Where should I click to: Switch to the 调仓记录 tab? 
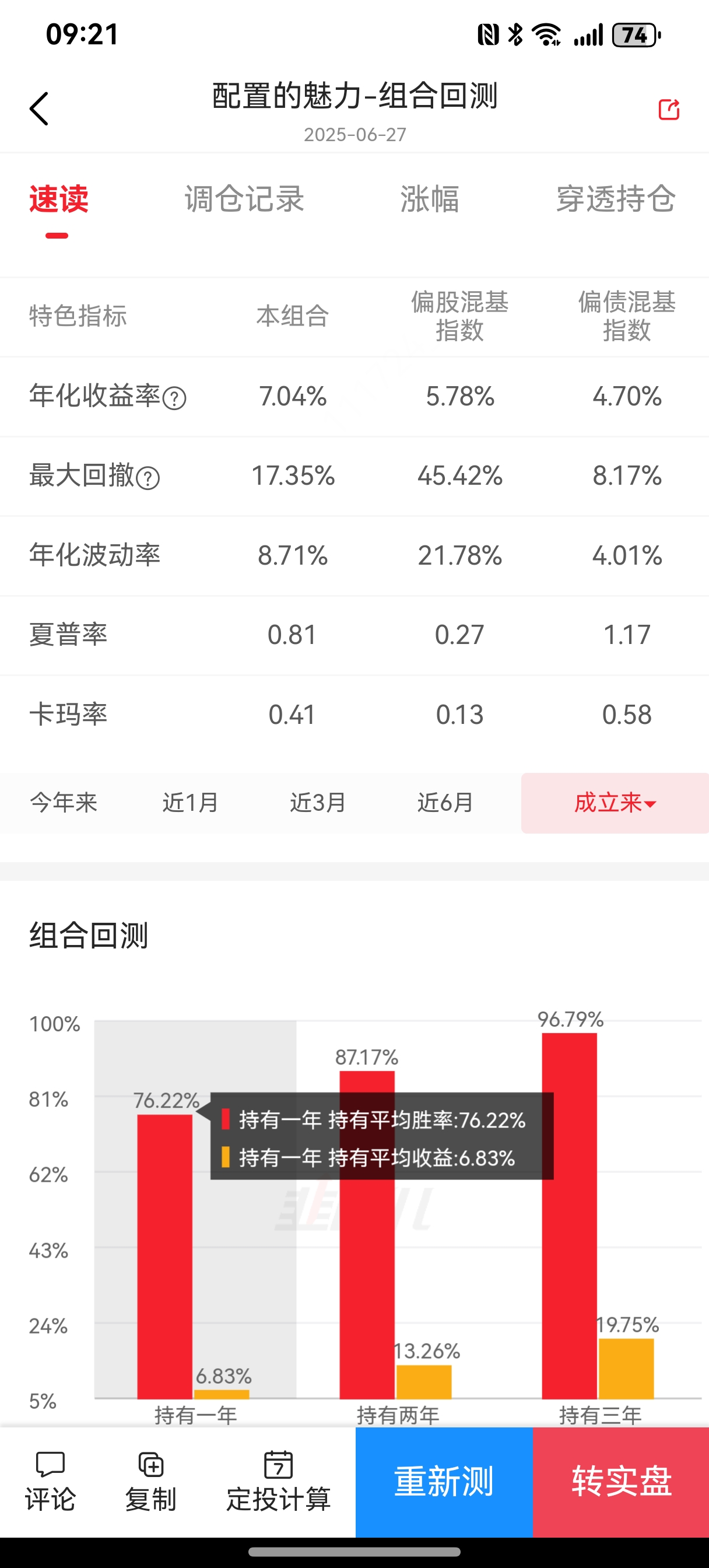pyautogui.click(x=244, y=199)
